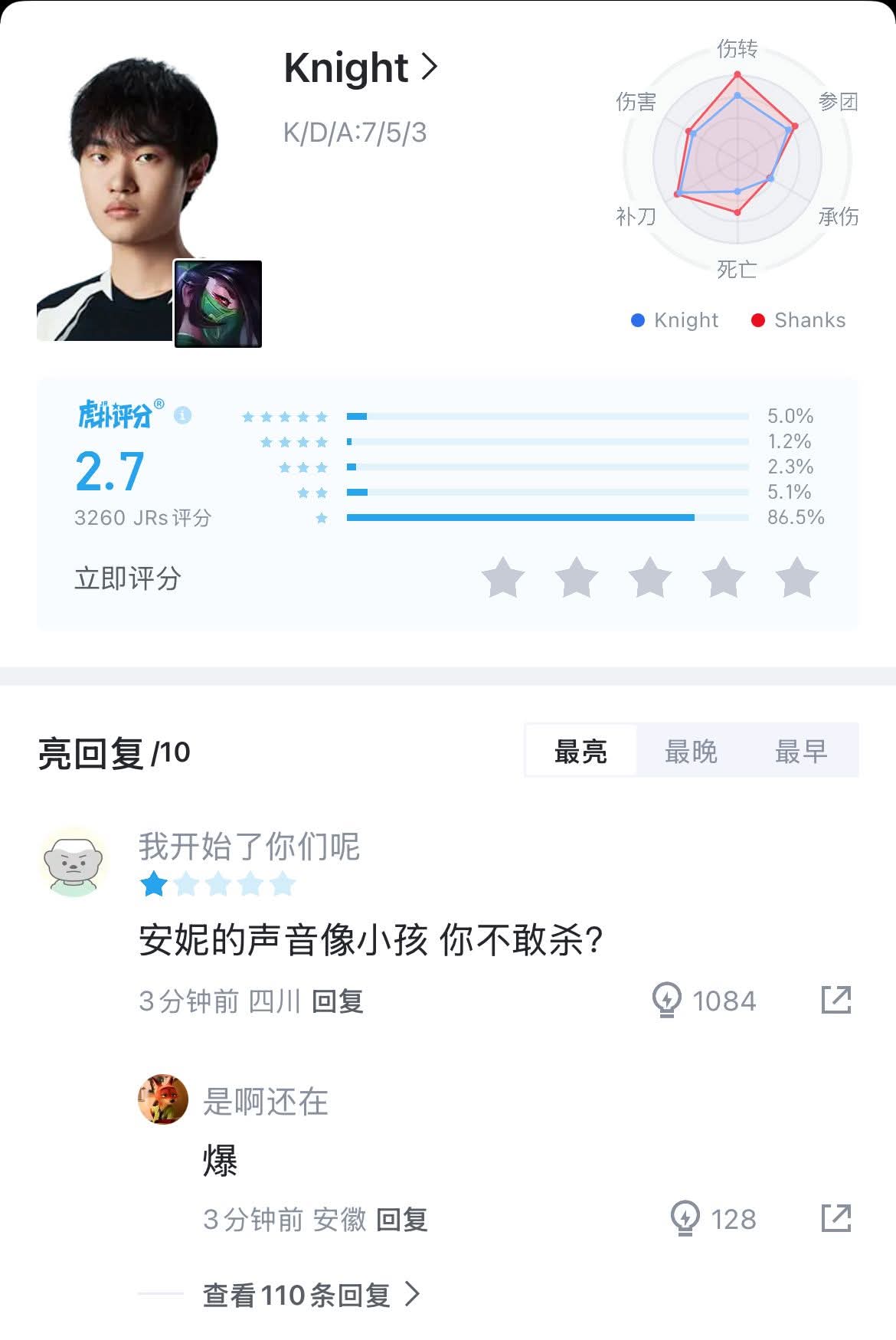896x1340 pixels.
Task: Open 是啊还在's profile avatar
Action: click(x=163, y=1099)
